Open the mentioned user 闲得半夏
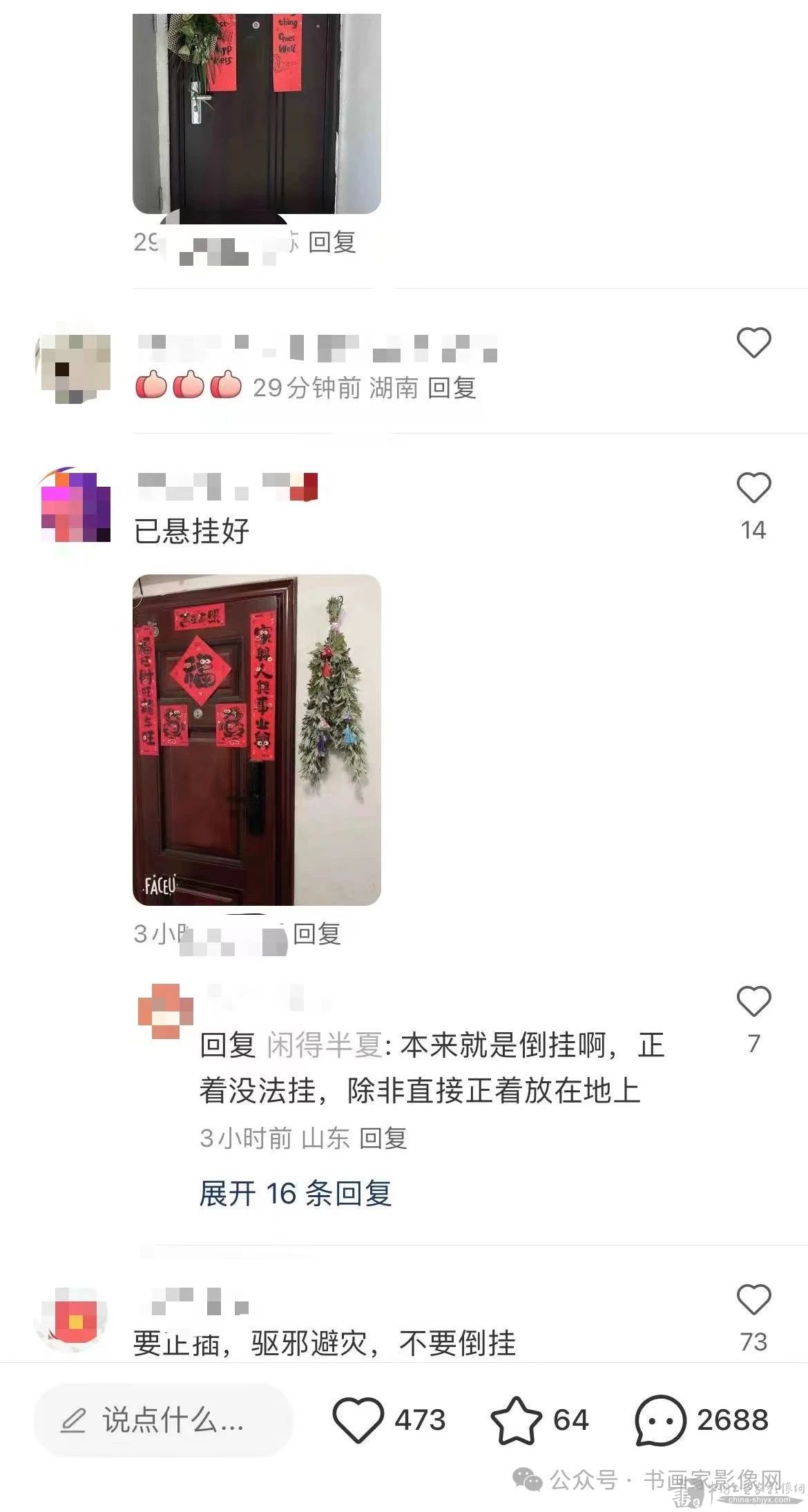The height and width of the screenshot is (1512, 808). 325,1045
